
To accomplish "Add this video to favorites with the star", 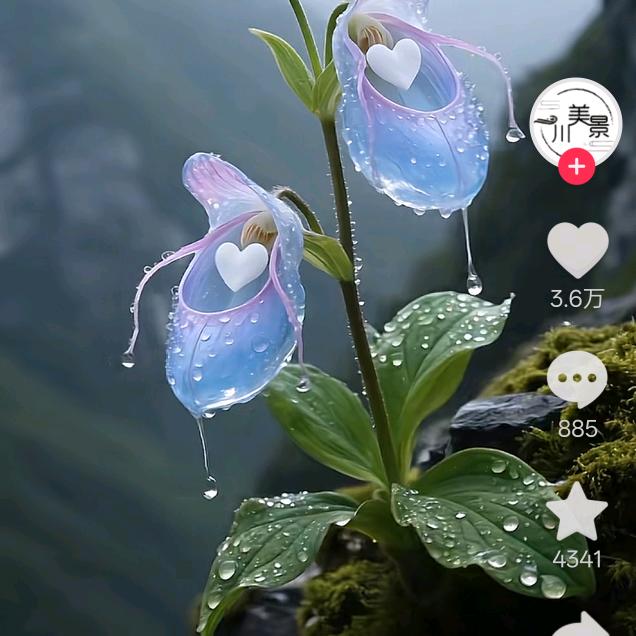I will [x=577, y=512].
